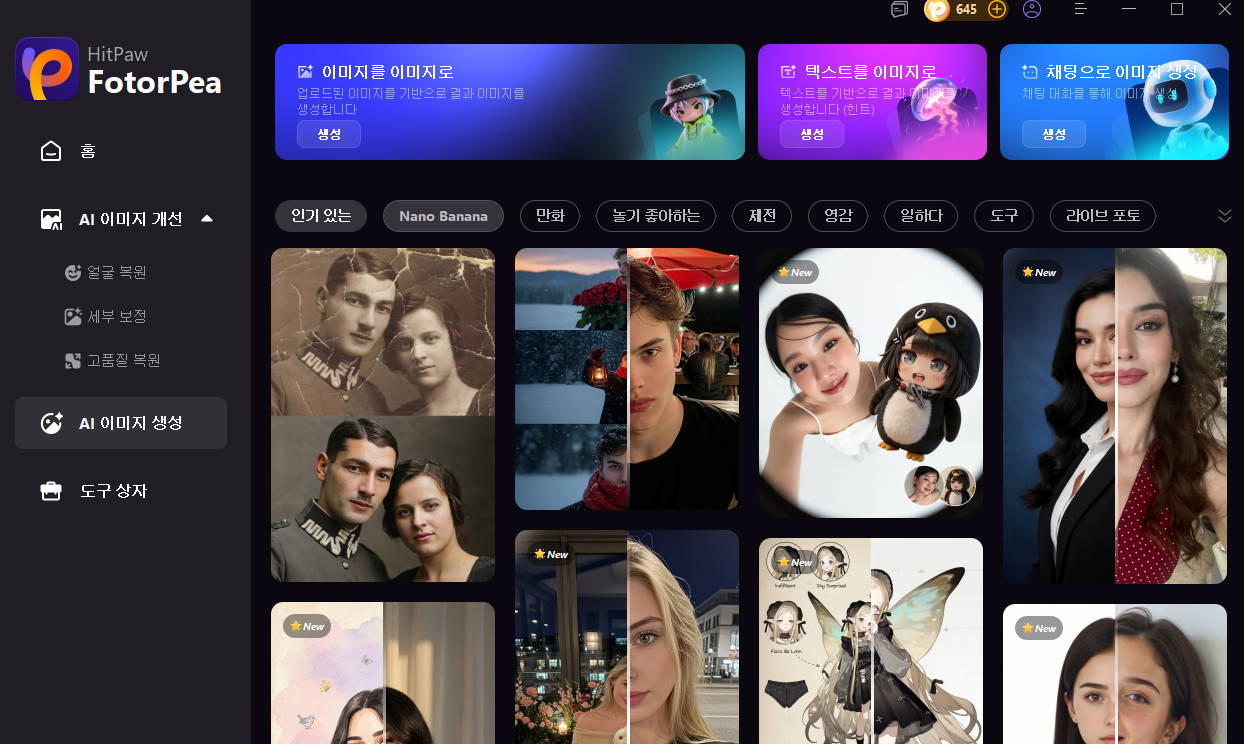Tap 생성 on the 텍스트를 이미지로 banner
Screen dimensions: 1244x744
(812, 134)
